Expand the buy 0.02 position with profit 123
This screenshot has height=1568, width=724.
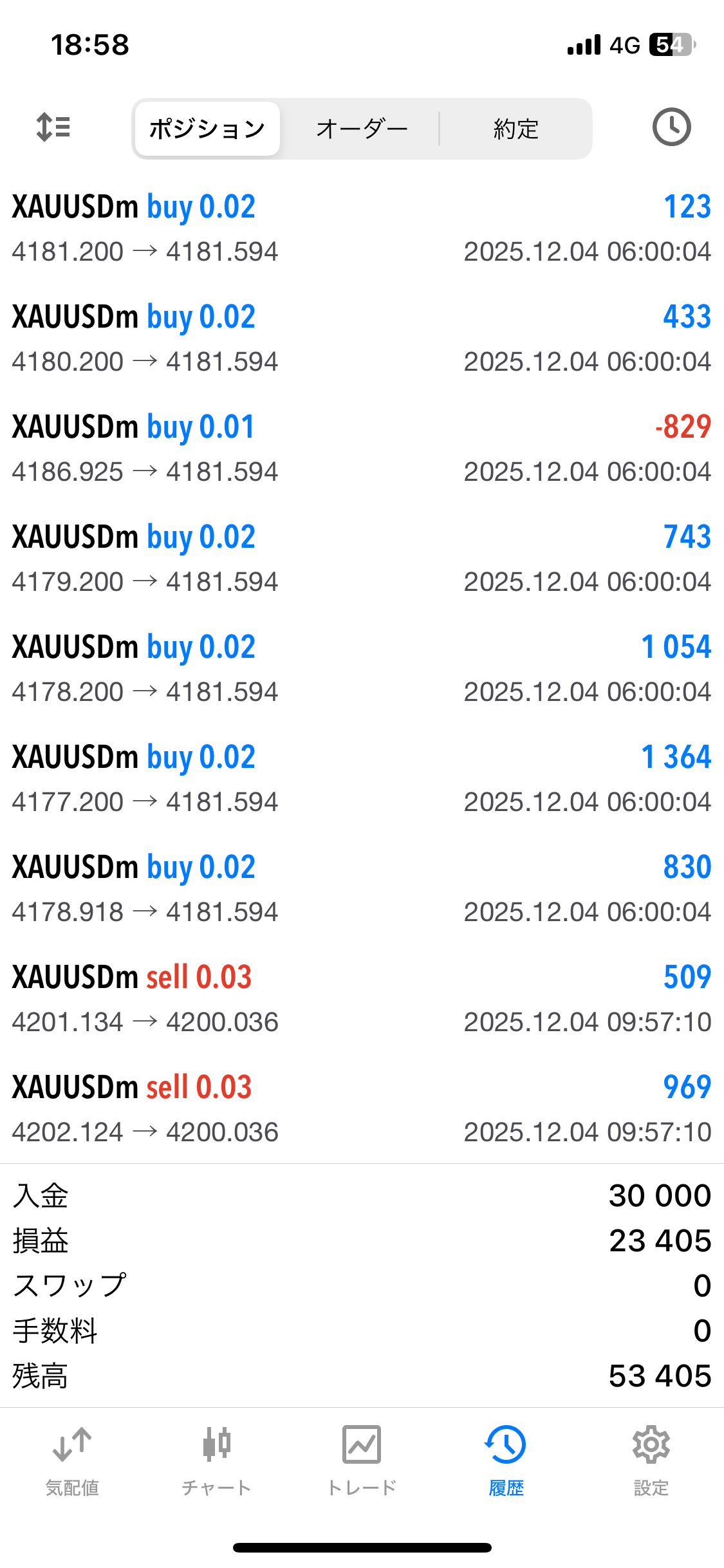(362, 229)
